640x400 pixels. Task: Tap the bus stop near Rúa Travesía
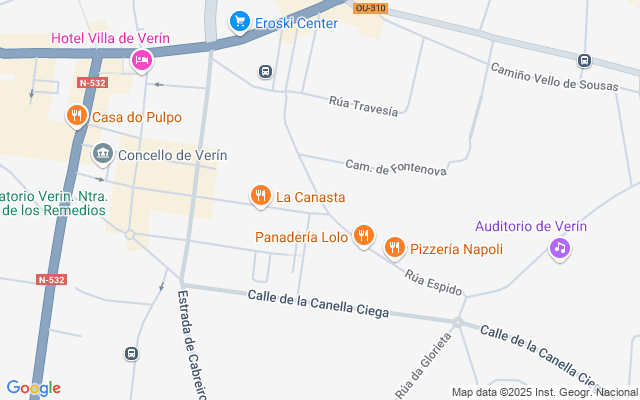coord(265,72)
